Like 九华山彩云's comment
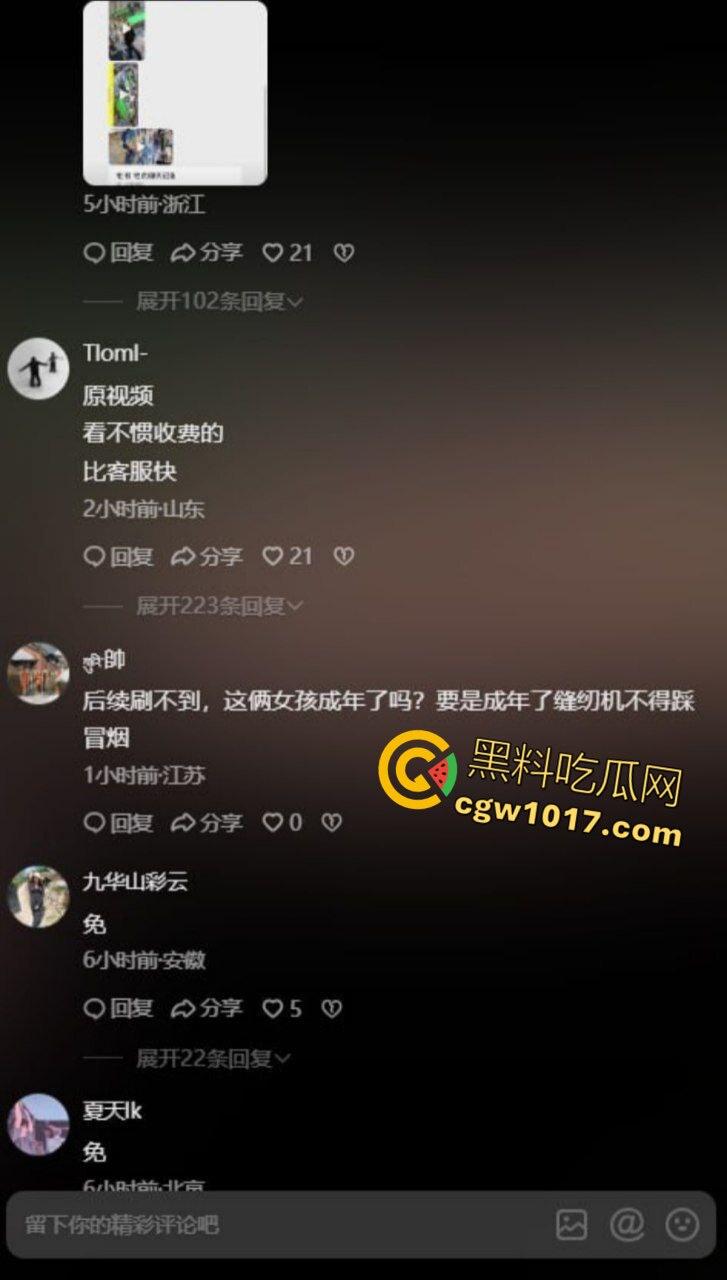The image size is (727, 1280). 281,1008
